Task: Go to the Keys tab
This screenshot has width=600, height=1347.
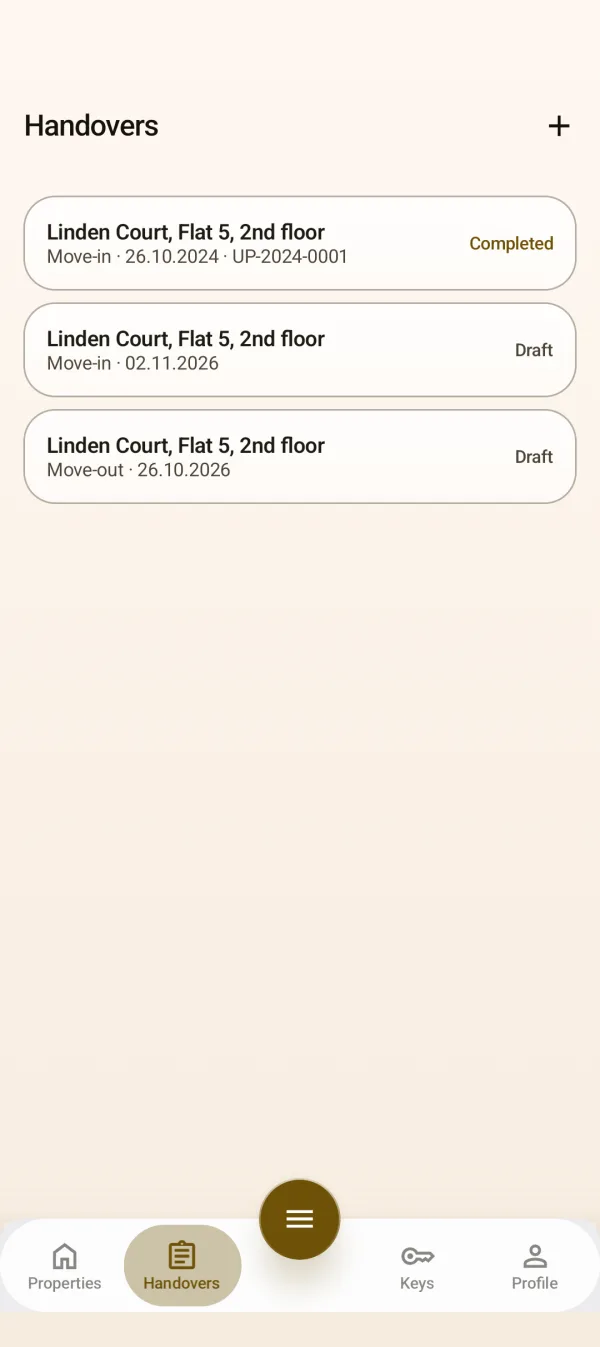Action: pyautogui.click(x=417, y=1266)
